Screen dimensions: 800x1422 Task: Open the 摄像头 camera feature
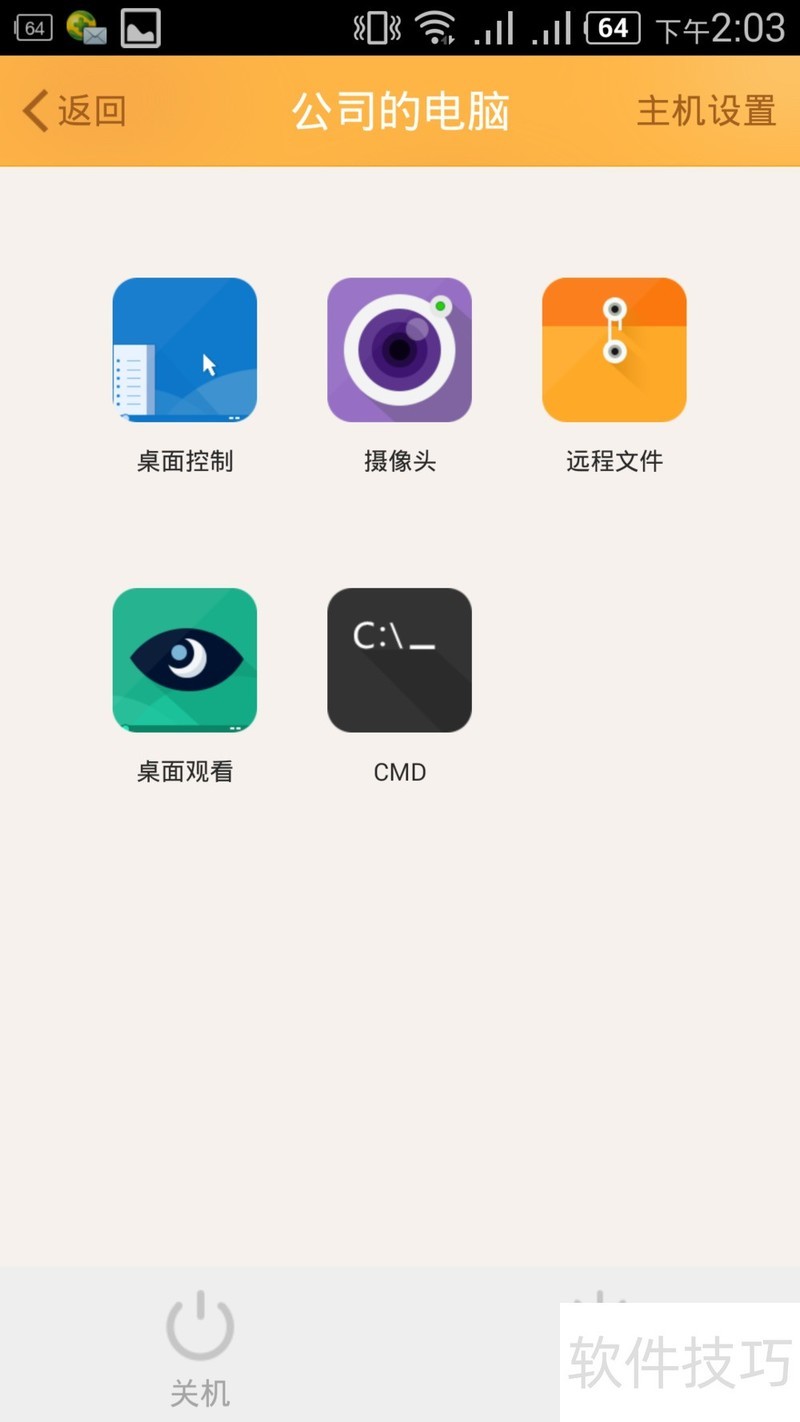[x=399, y=350]
